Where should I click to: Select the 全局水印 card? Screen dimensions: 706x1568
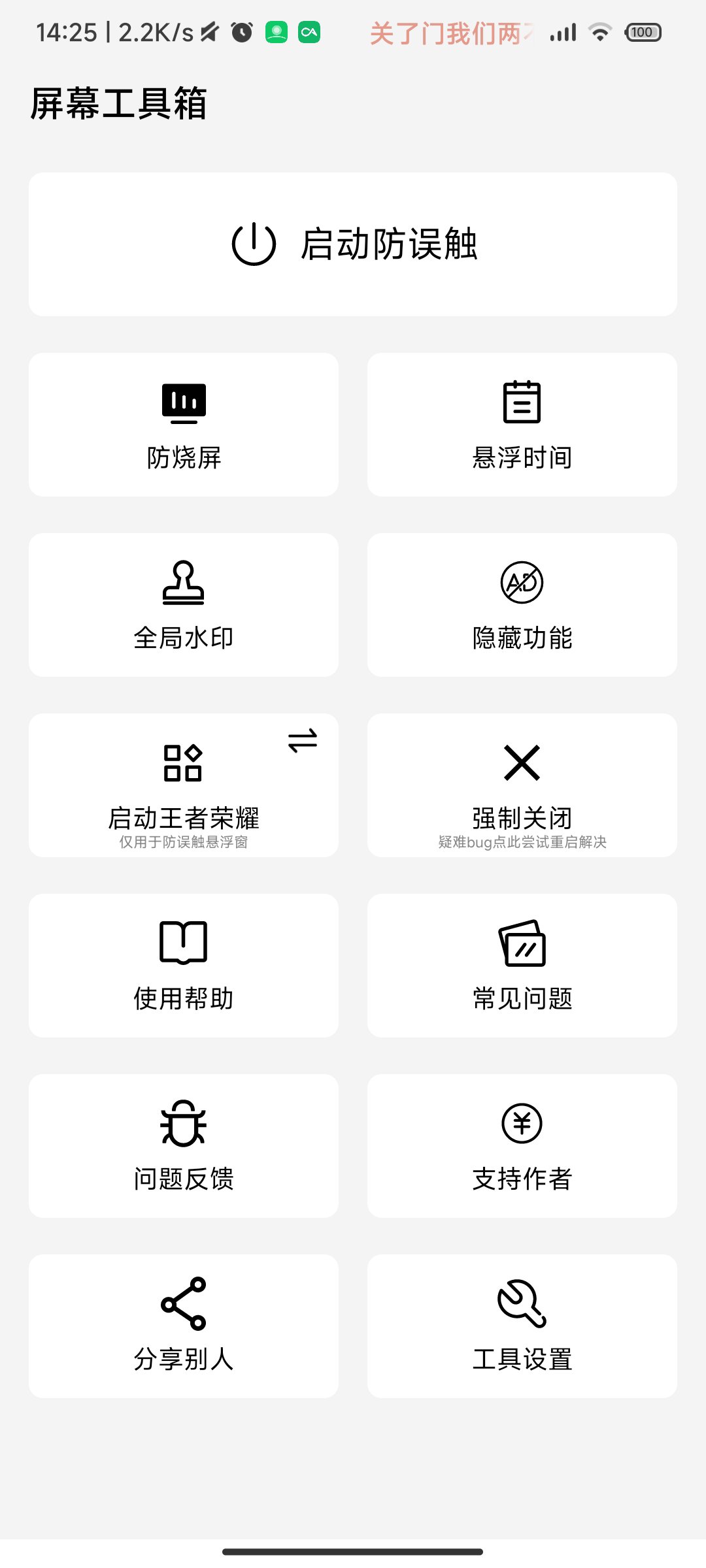pos(184,605)
